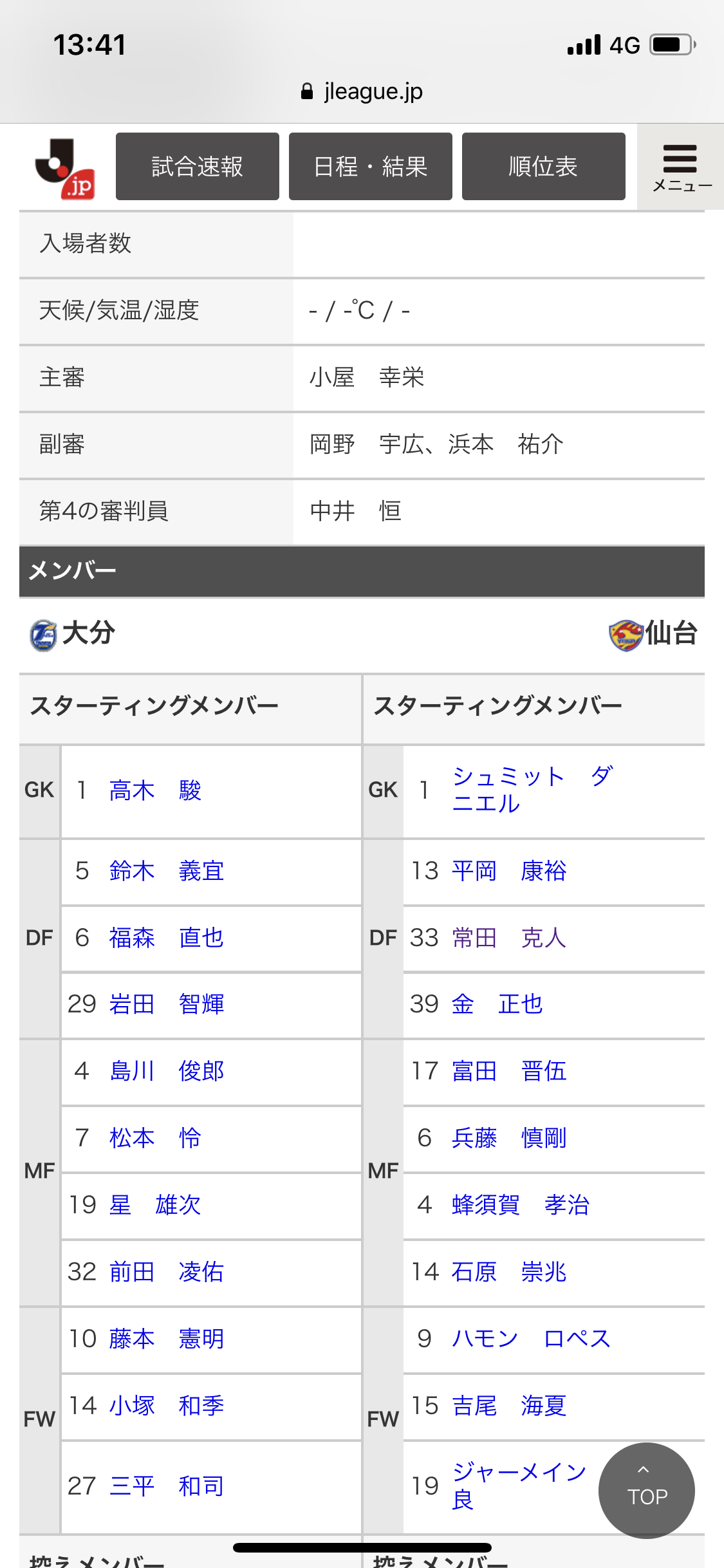Viewport: 724px width, 1568px height.
Task: Open 兵藤 慎剛 player page
Action: tap(508, 1138)
